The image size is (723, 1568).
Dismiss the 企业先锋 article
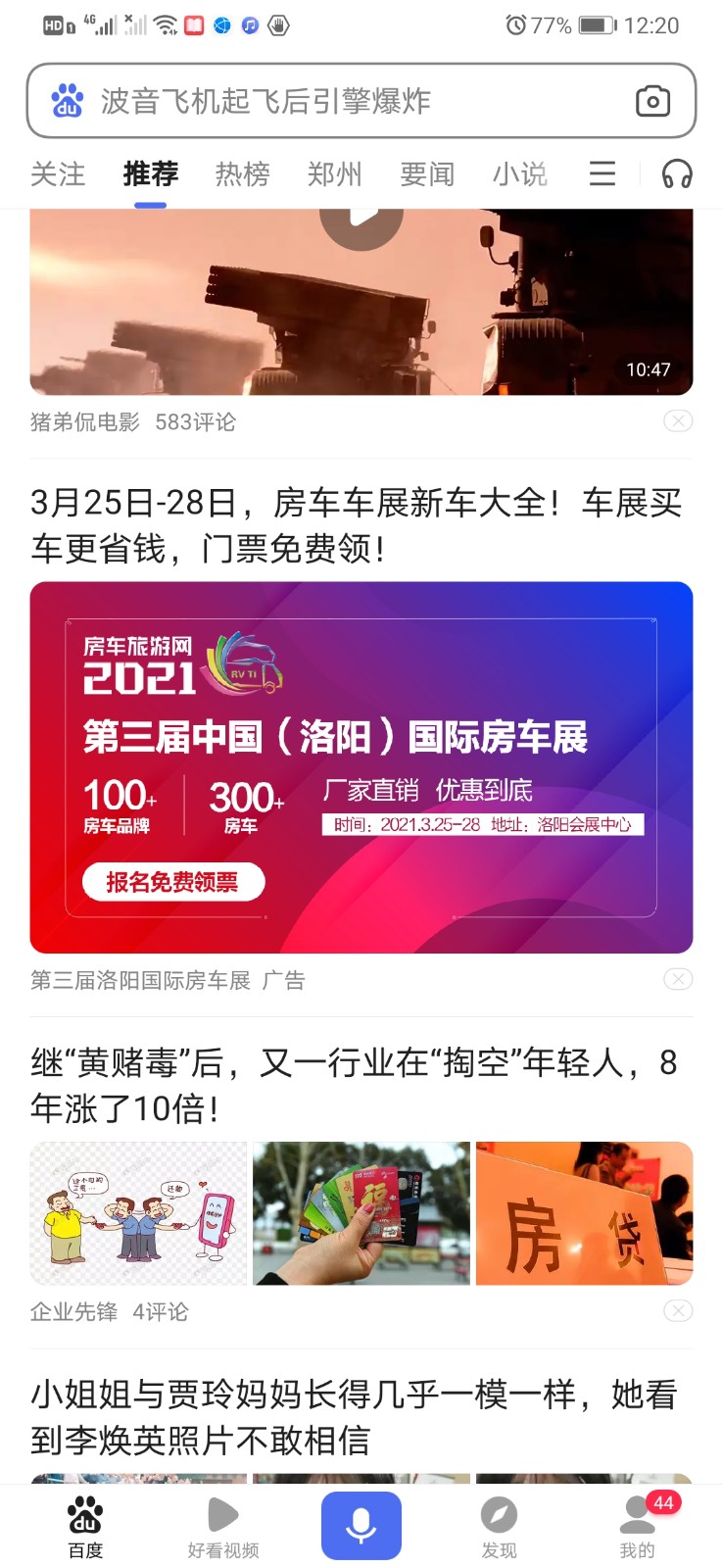coord(678,1311)
